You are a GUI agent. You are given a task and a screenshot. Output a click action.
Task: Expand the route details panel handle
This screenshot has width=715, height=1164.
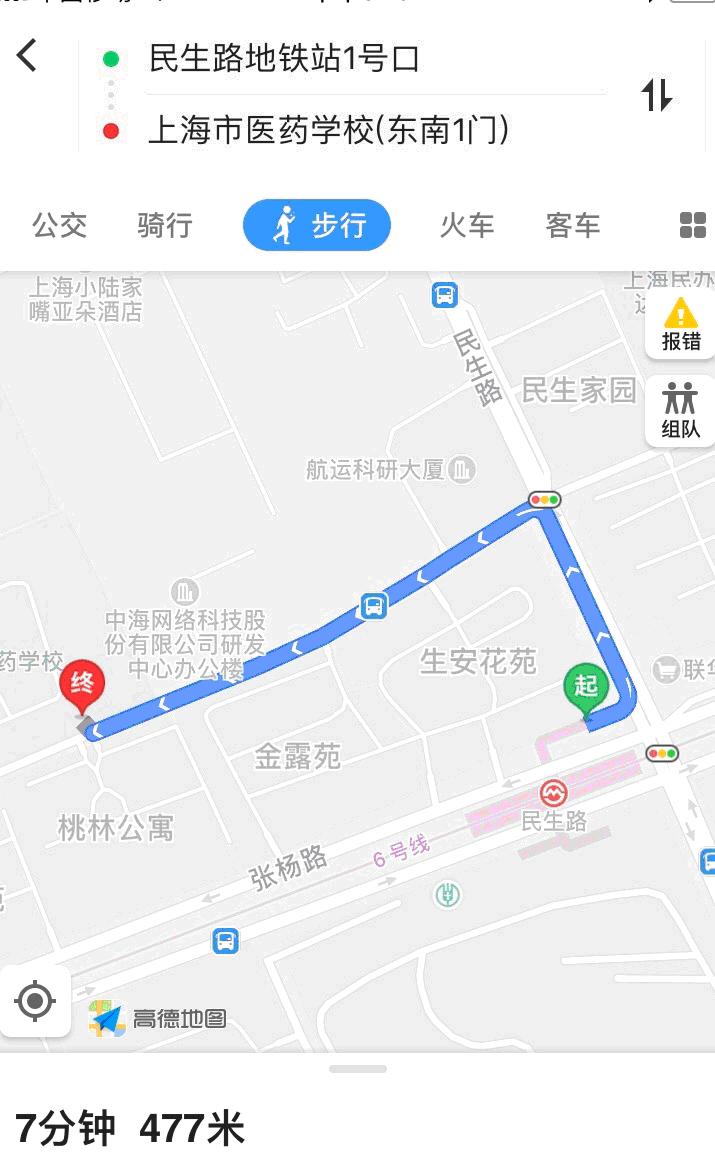(358, 1069)
